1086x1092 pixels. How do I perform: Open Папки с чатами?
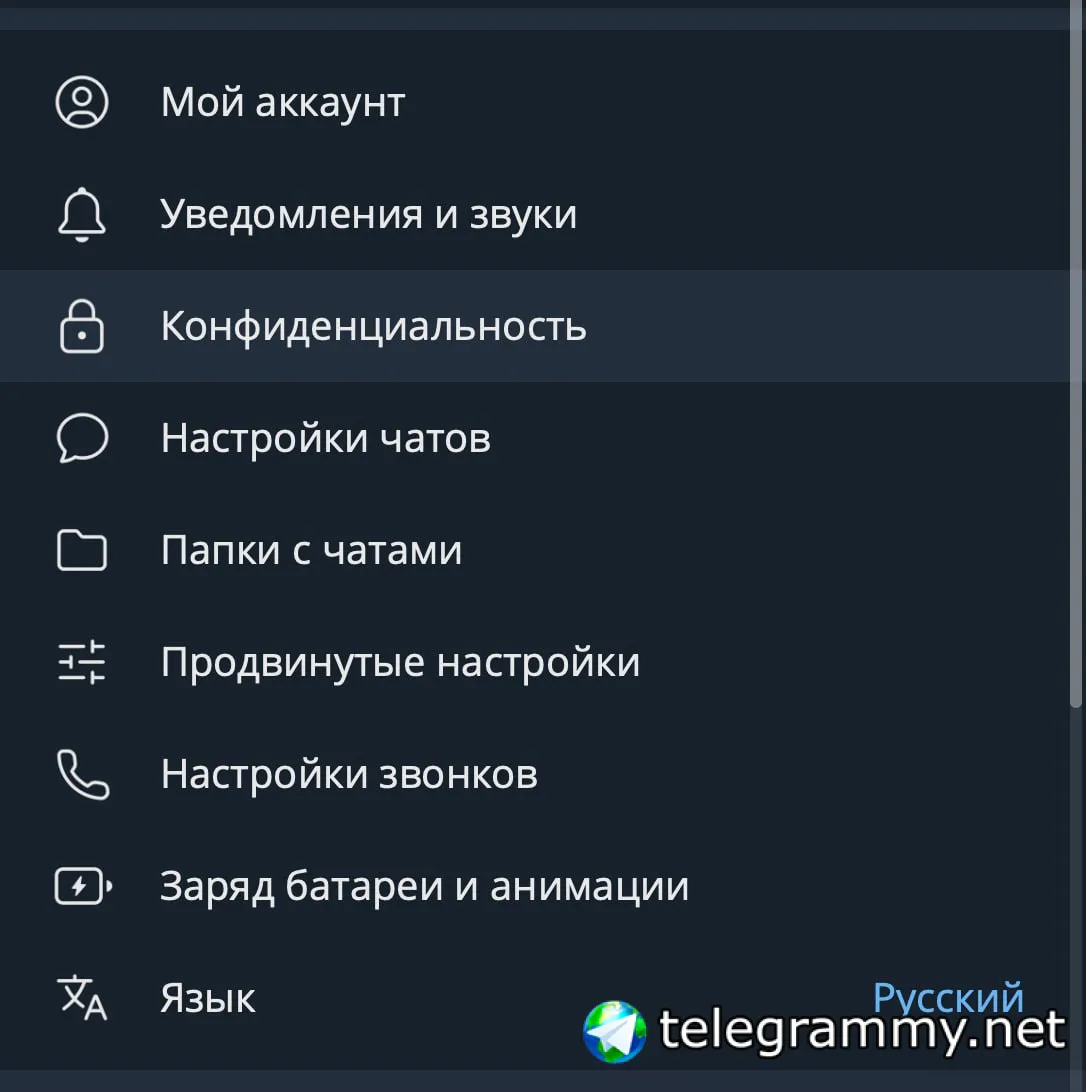click(x=311, y=550)
